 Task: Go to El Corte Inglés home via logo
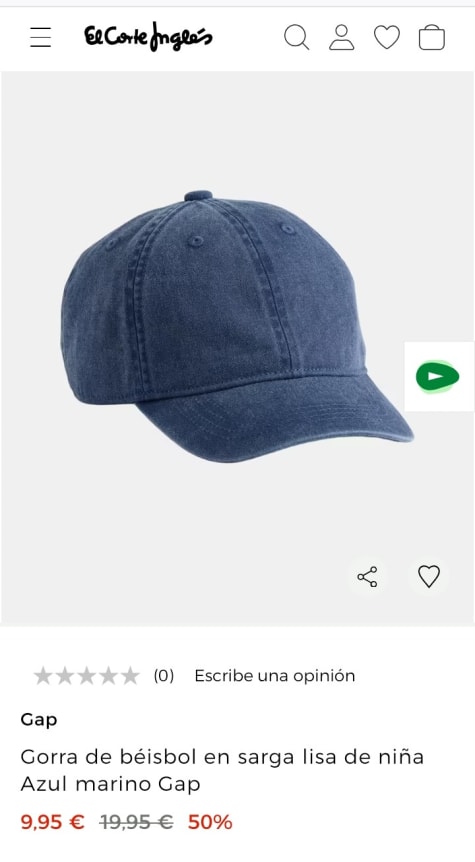pyautogui.click(x=148, y=37)
